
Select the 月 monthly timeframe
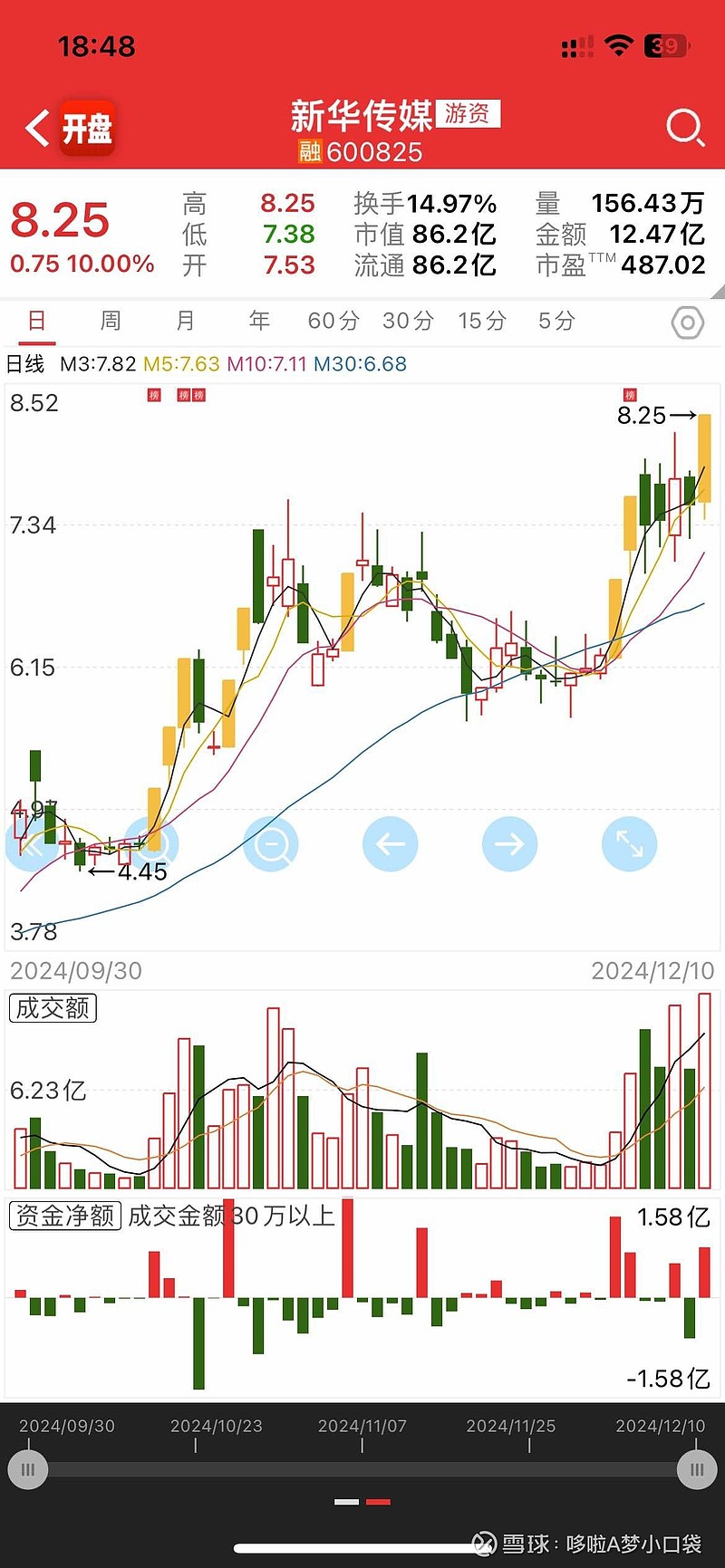point(186,322)
